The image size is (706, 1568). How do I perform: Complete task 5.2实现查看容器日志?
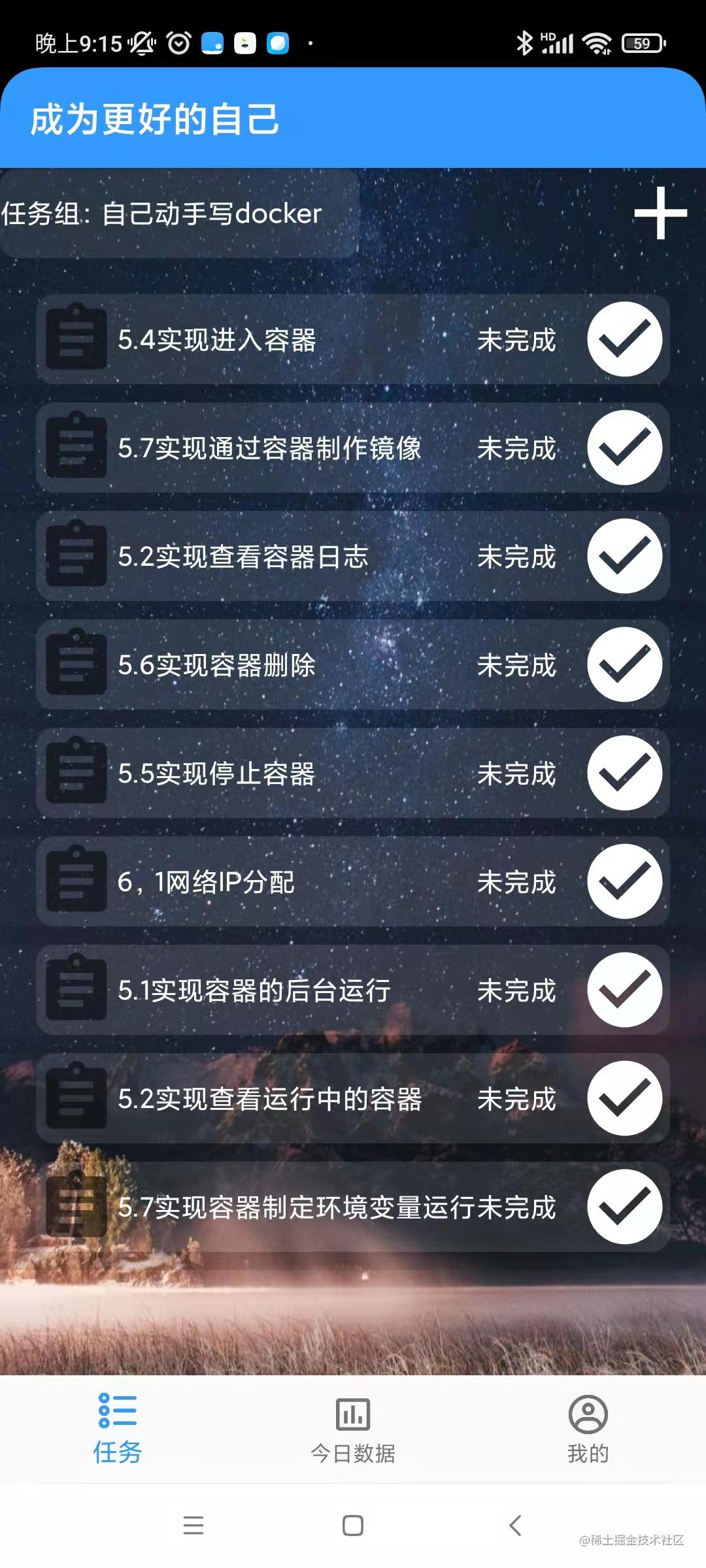(624, 556)
